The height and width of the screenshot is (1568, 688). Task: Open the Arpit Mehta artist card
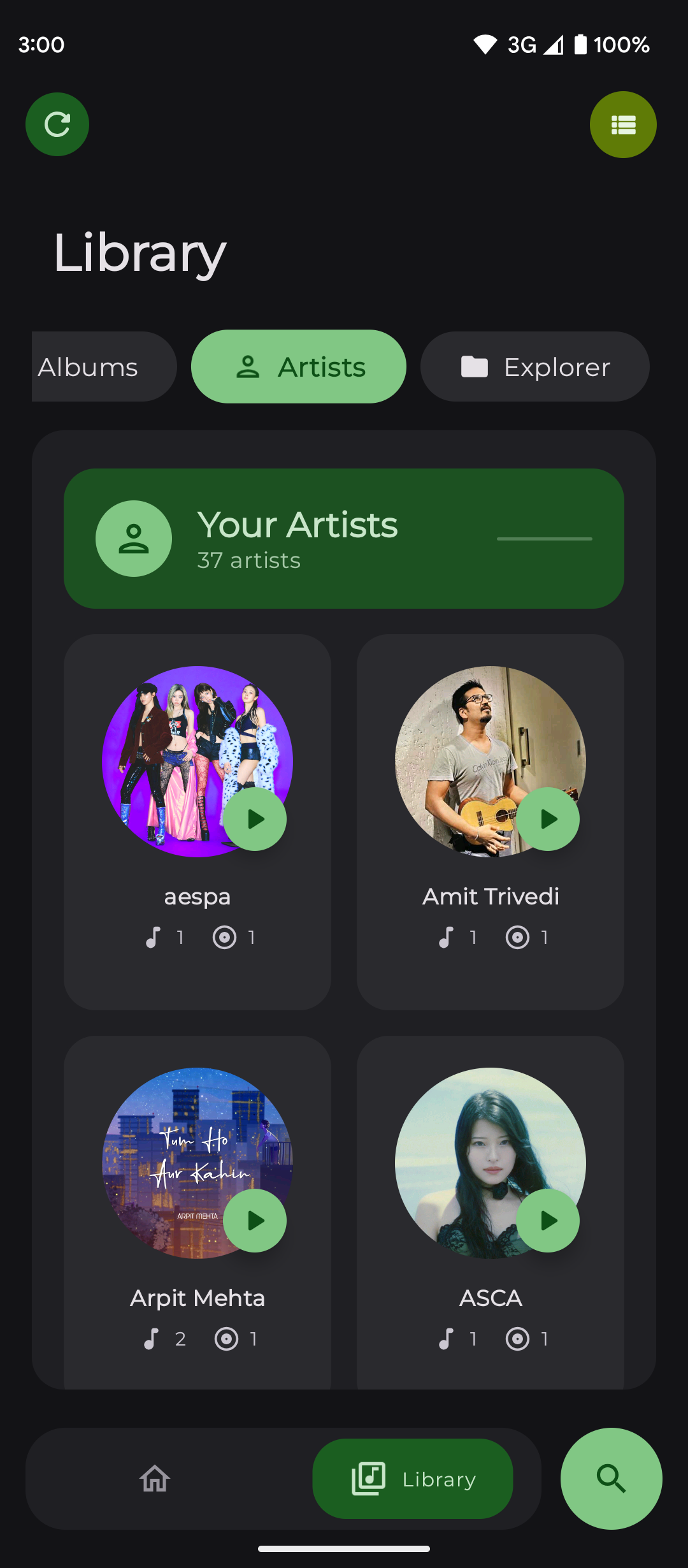click(x=197, y=1298)
